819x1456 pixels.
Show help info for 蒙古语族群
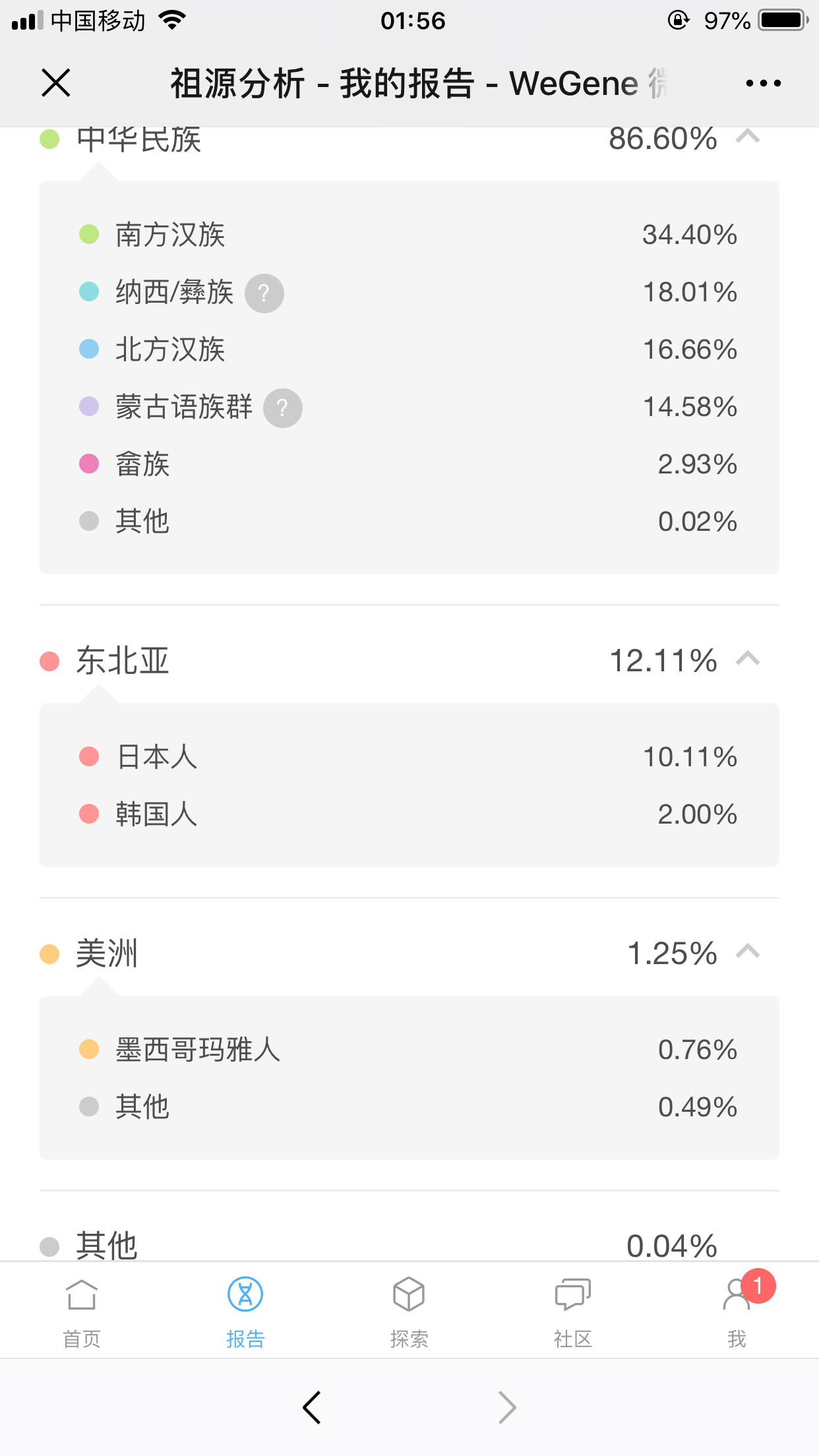point(283,408)
